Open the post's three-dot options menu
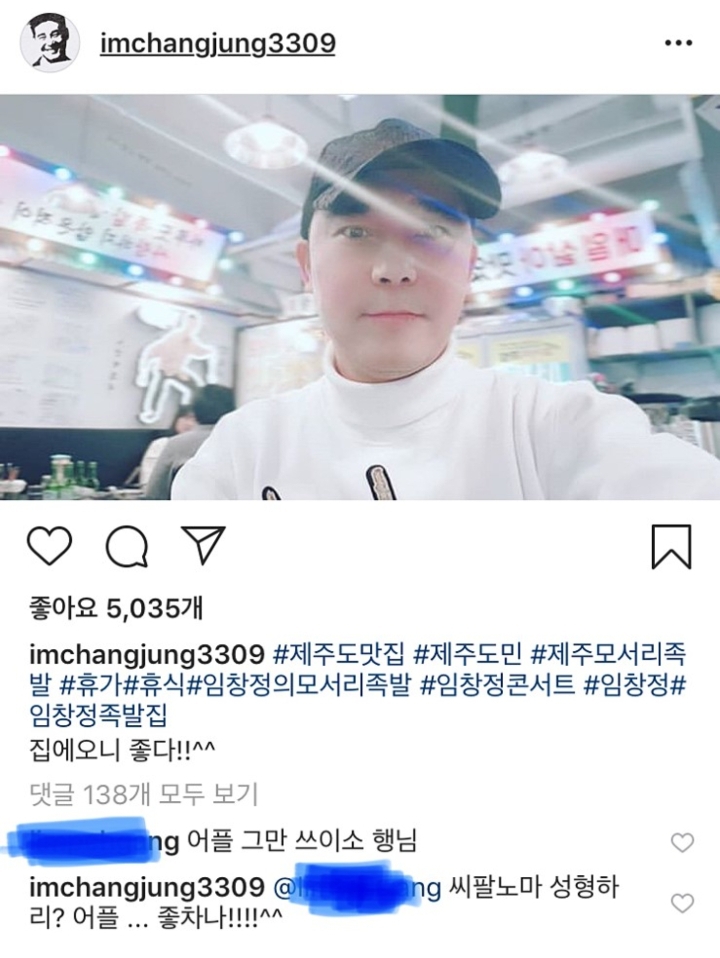Viewport: 720px width, 958px height. [x=678, y=44]
